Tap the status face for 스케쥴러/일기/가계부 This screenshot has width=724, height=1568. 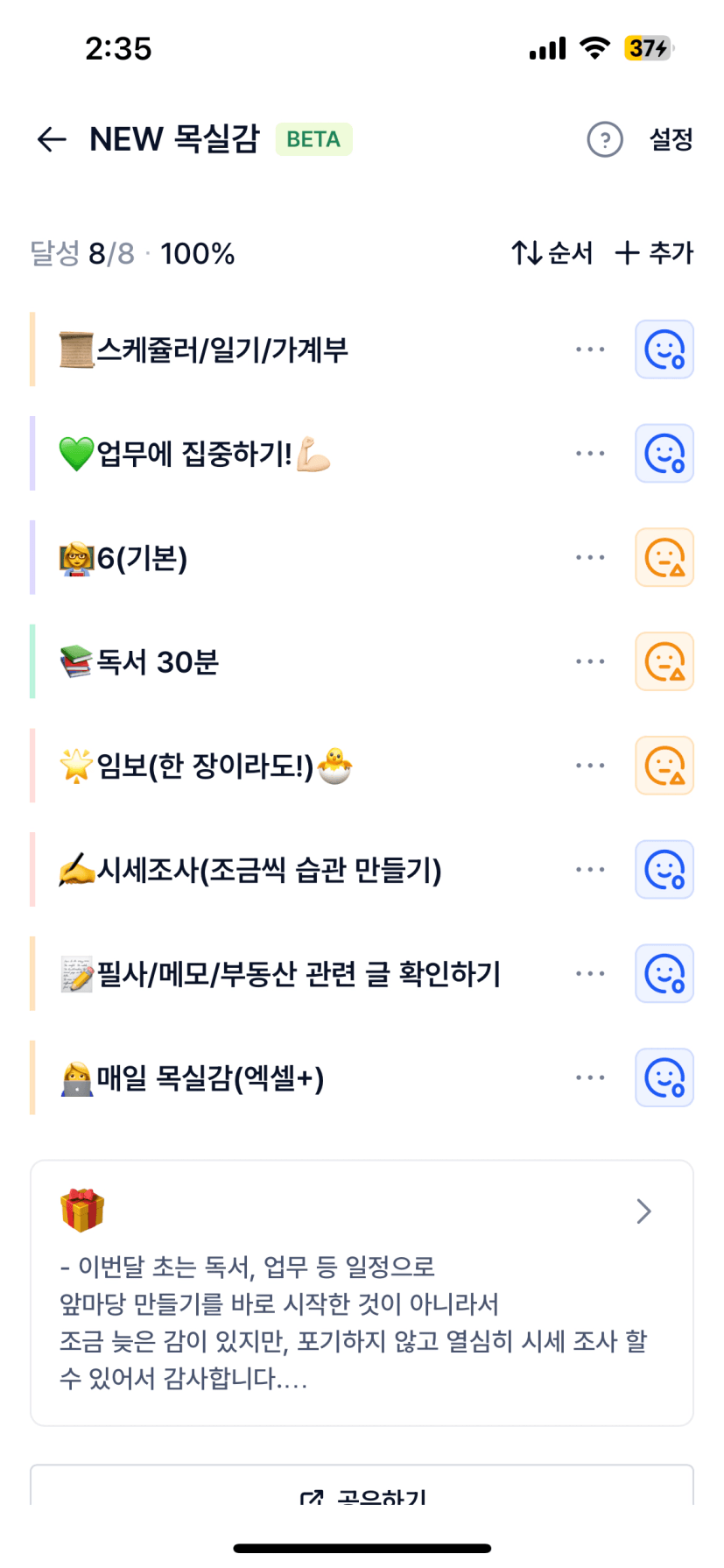(664, 350)
